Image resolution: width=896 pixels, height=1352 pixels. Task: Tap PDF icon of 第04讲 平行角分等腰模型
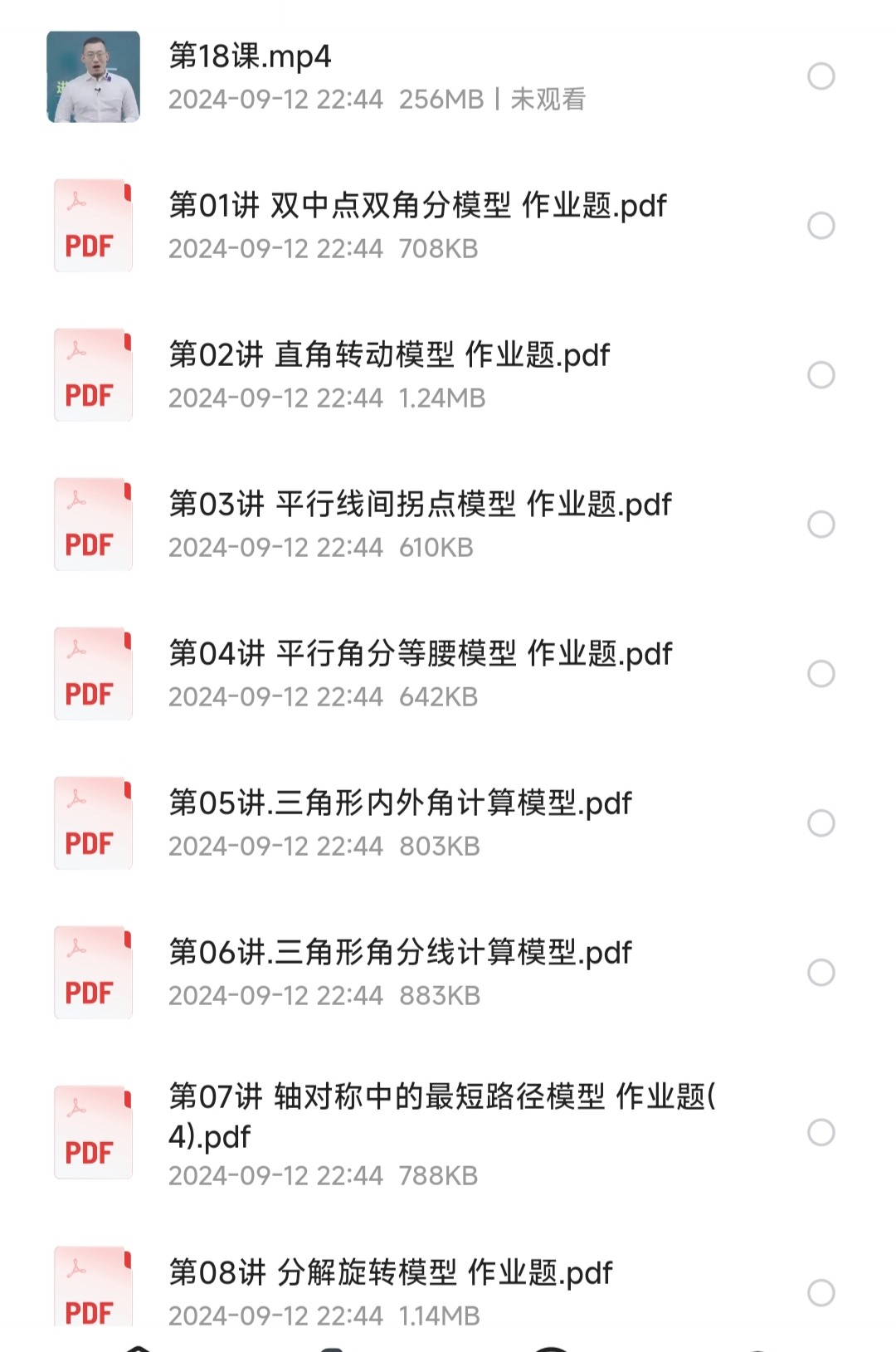92,674
